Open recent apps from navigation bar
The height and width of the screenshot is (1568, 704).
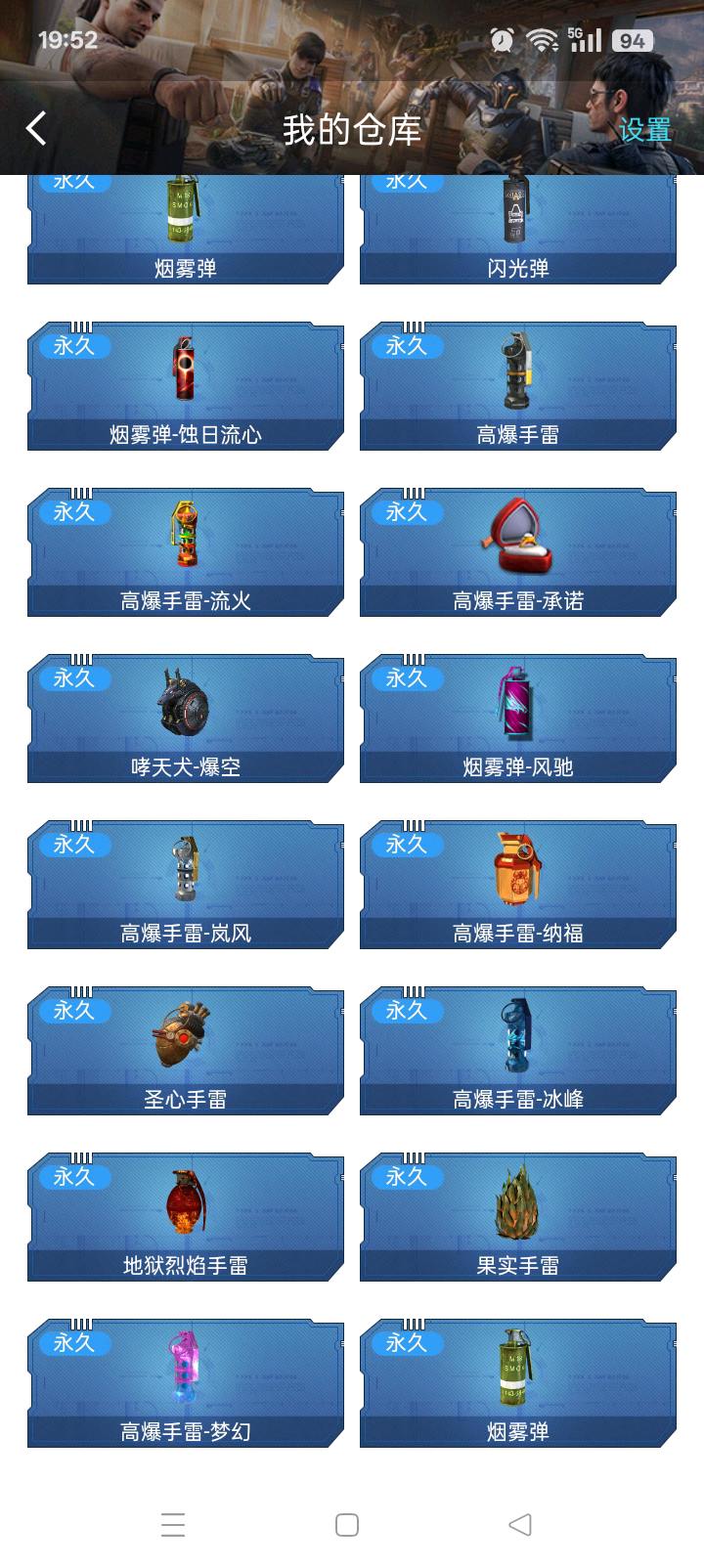pos(173,1525)
